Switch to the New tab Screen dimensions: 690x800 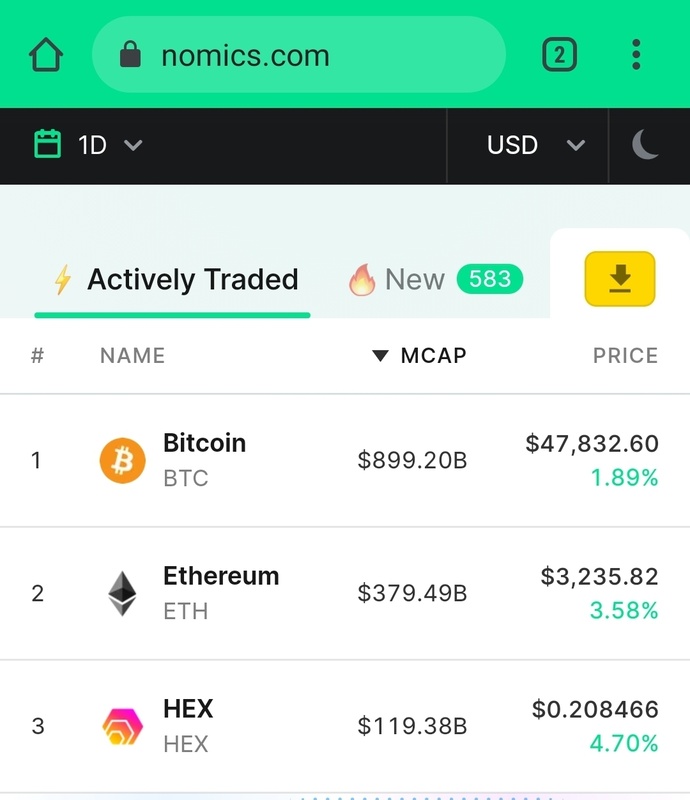pos(434,280)
